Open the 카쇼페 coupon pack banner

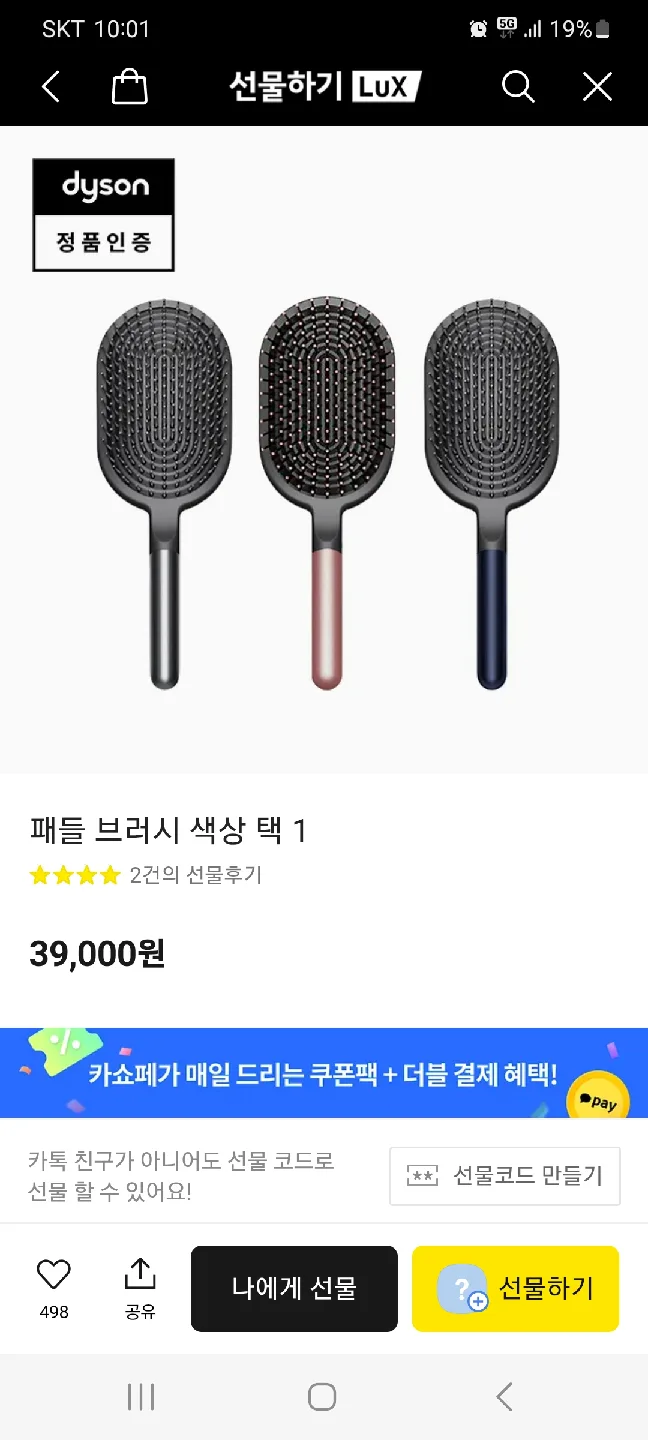click(x=324, y=1073)
